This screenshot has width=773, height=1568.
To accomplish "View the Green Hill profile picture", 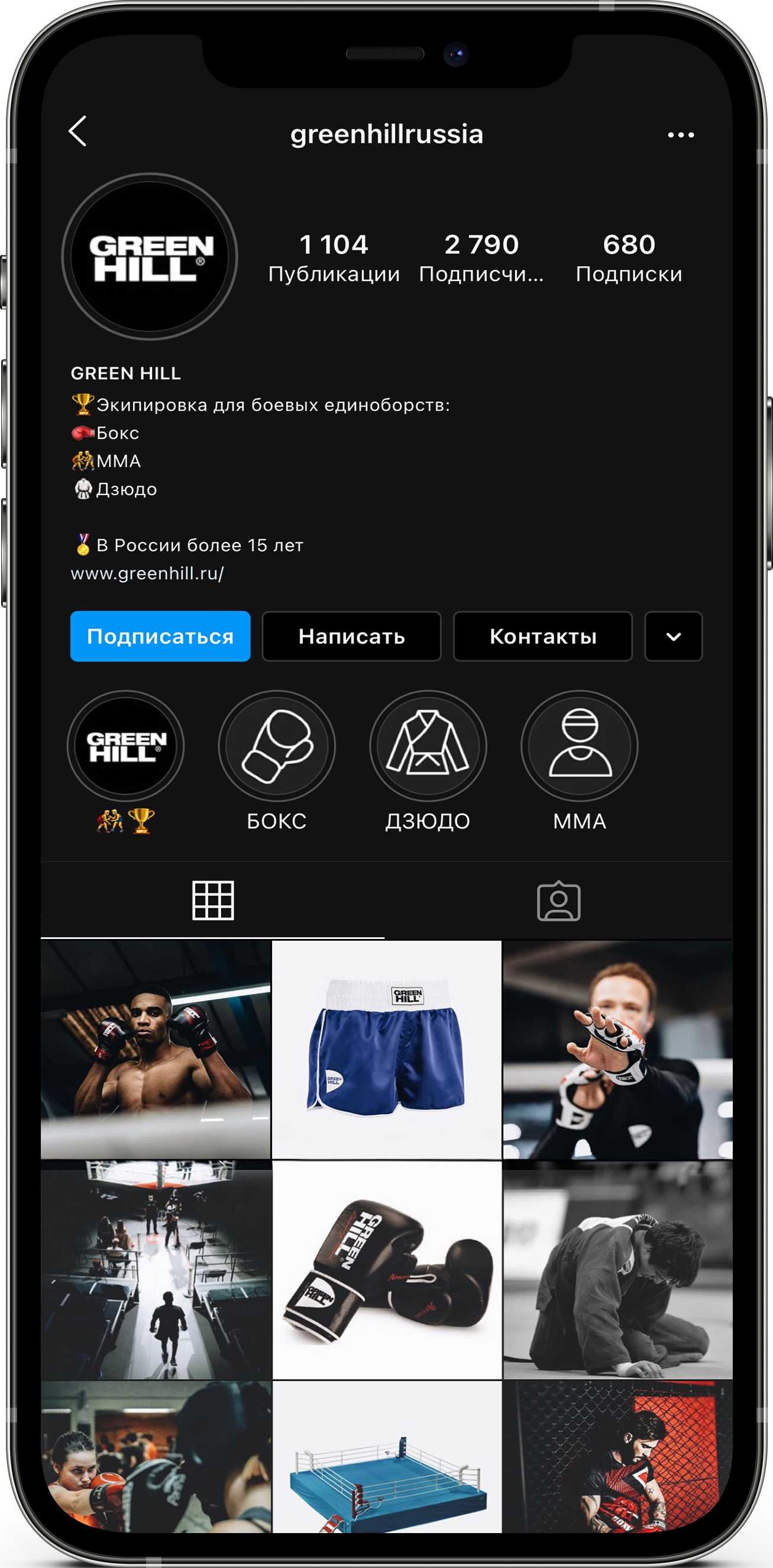I will 150,257.
